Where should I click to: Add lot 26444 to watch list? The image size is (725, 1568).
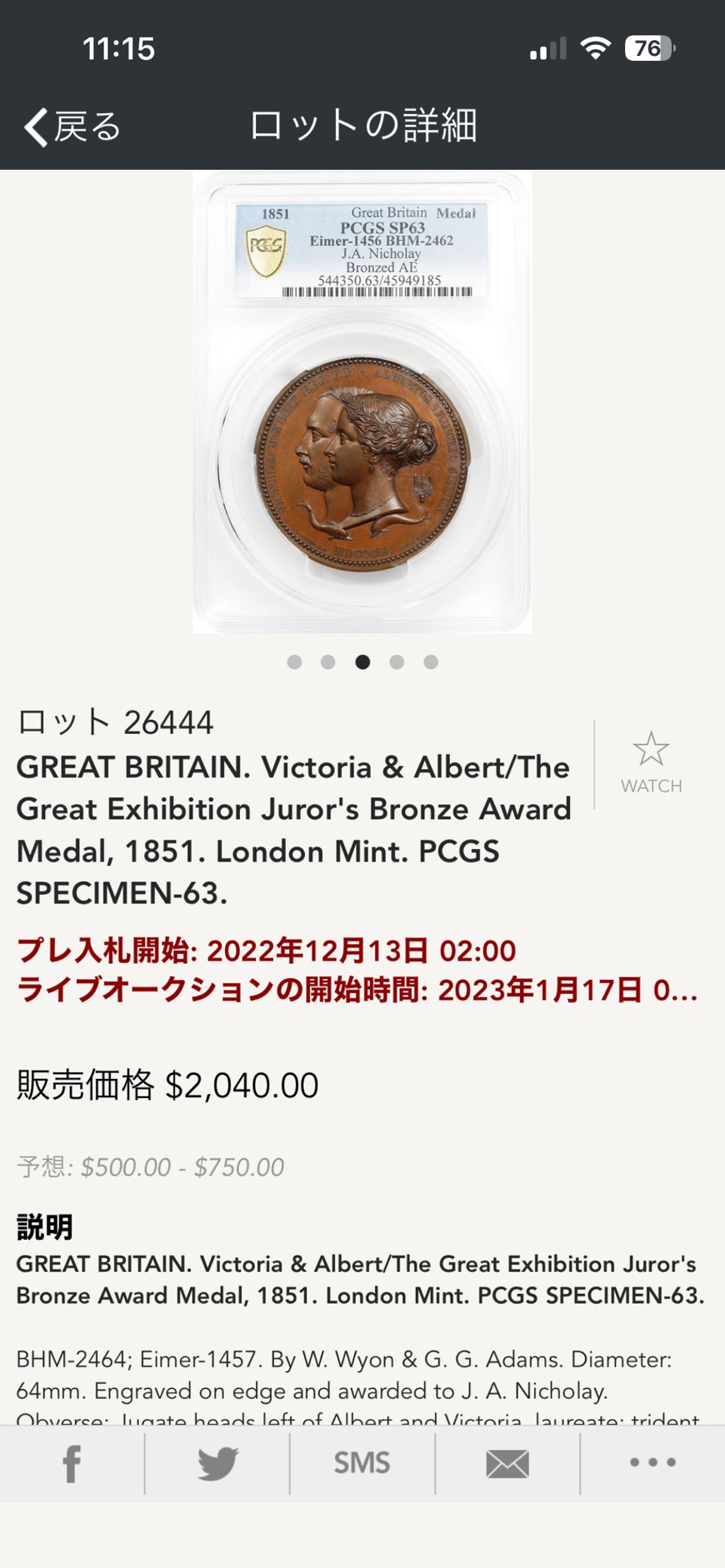(651, 762)
